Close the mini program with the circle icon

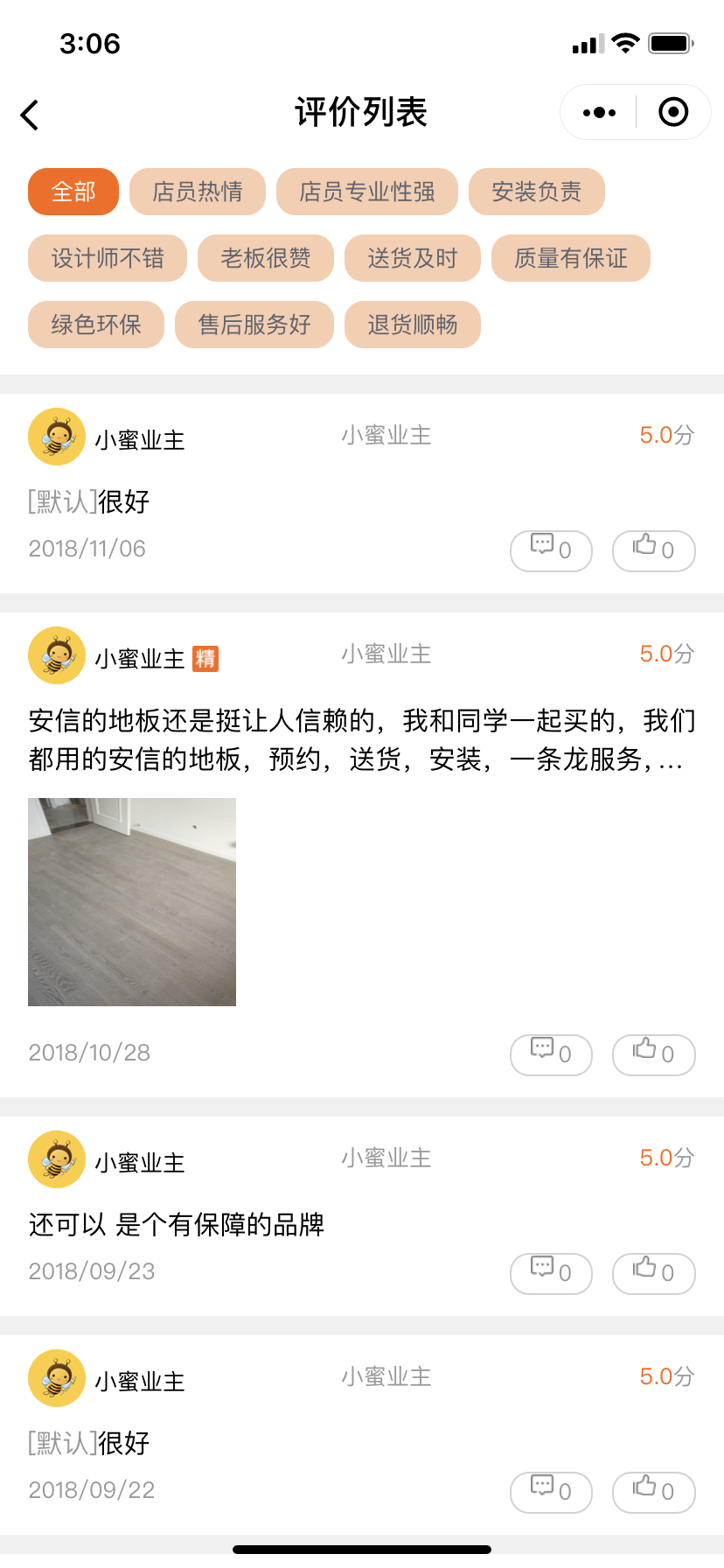tap(673, 113)
